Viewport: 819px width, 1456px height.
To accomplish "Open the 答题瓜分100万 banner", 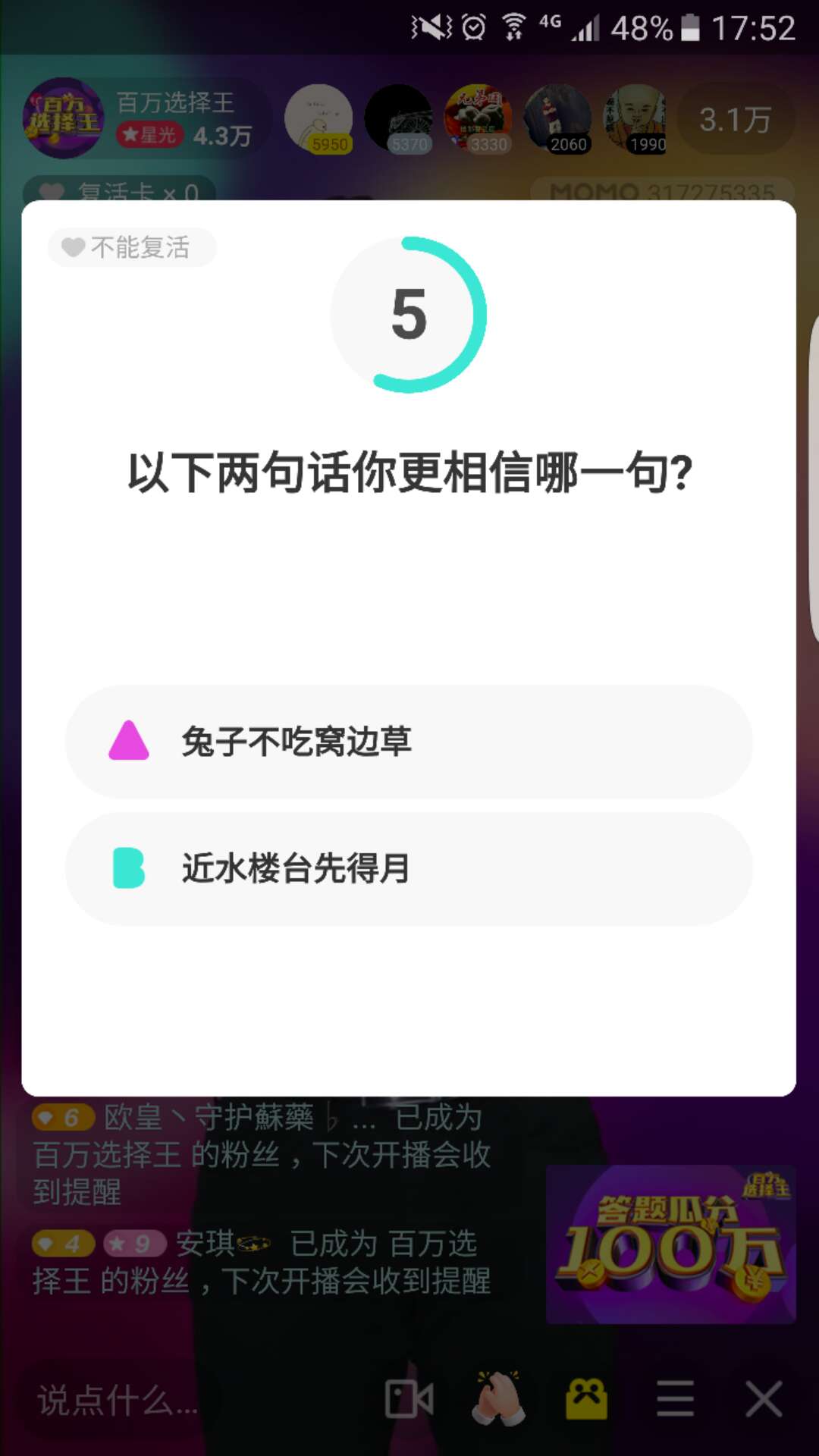I will click(670, 1244).
